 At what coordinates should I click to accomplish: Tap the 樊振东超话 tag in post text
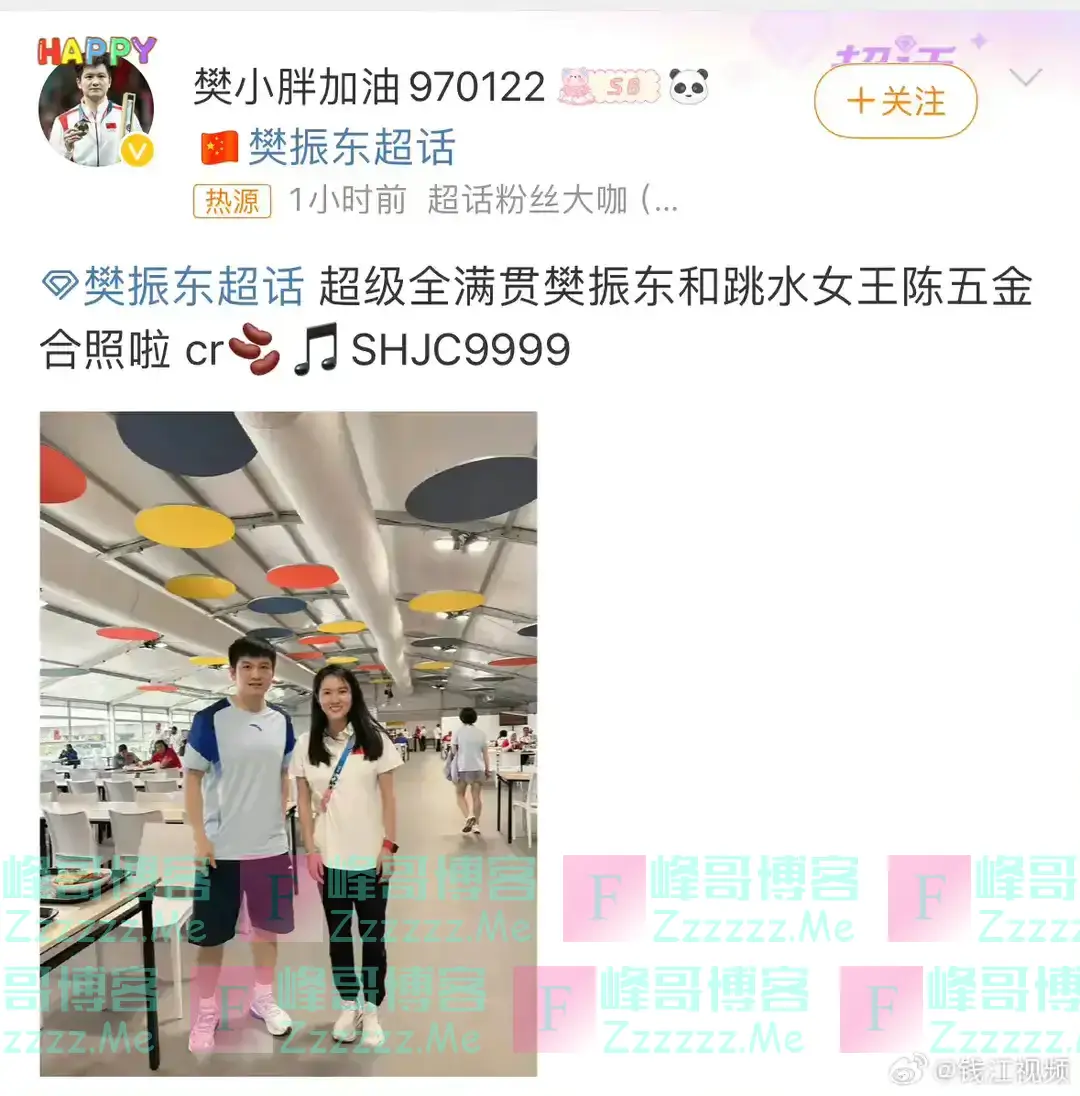click(x=192, y=289)
